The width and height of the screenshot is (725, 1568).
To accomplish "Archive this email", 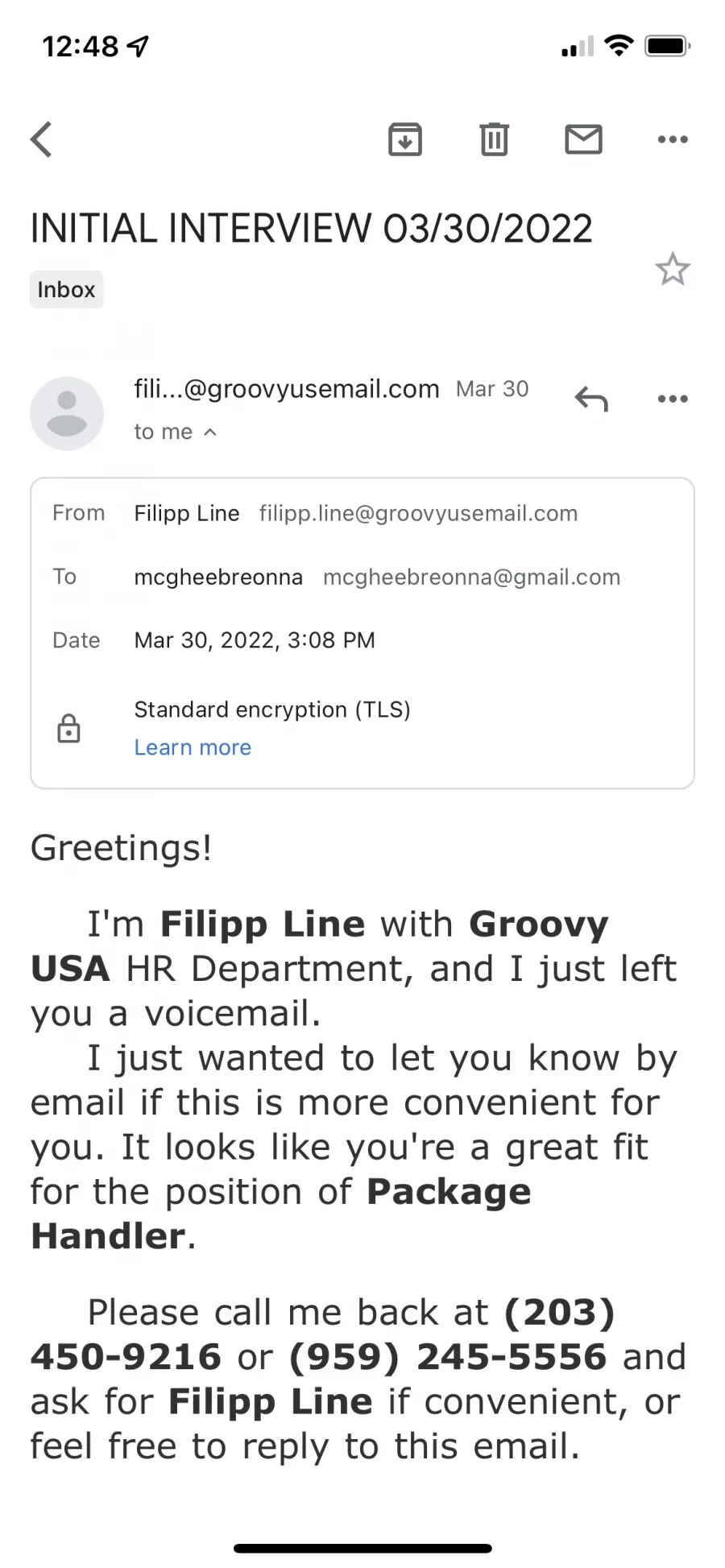I will (x=405, y=139).
